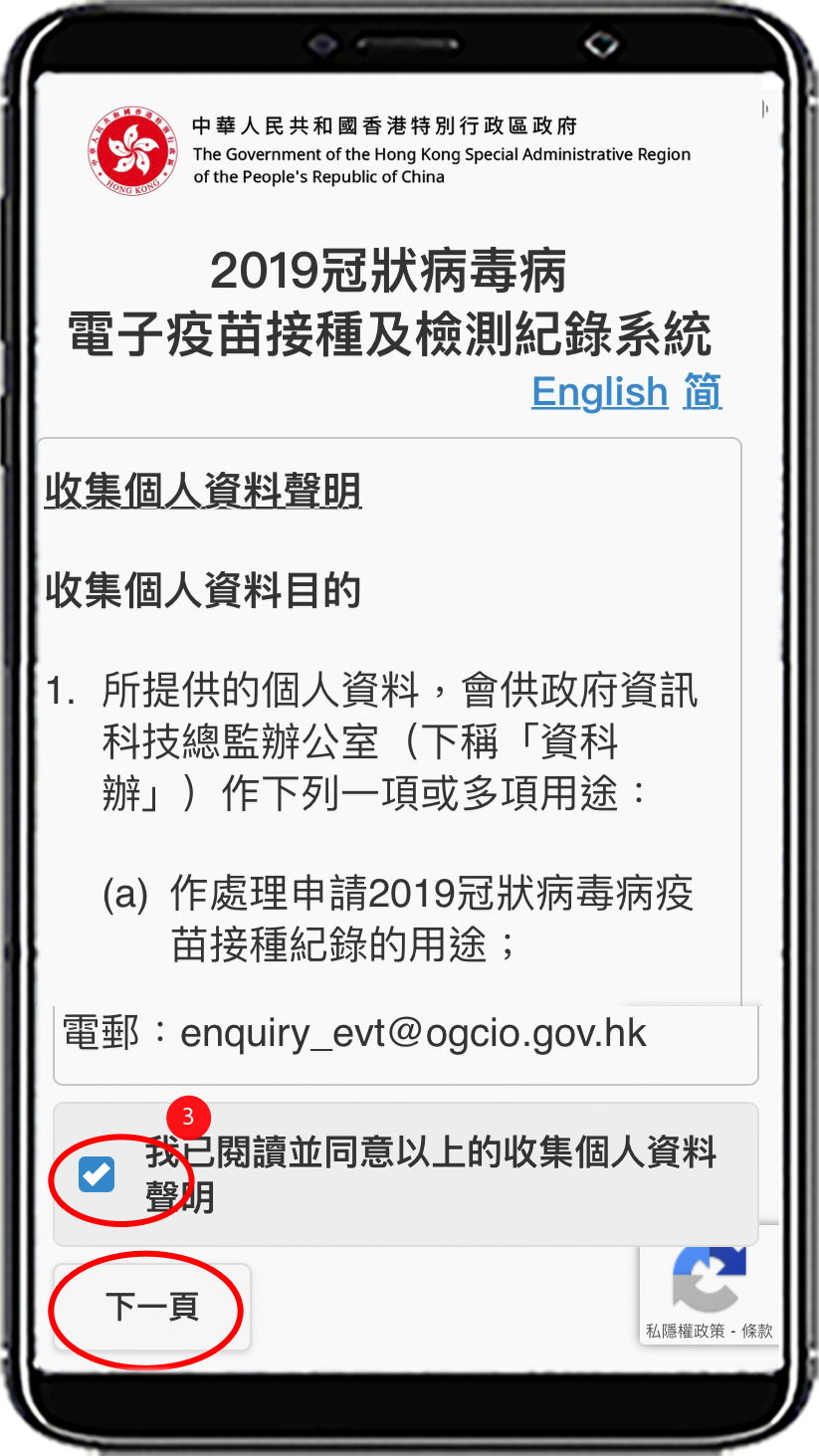
Task: Open the reCAPTCHA 私隱權政策 link
Action: coord(685,1331)
